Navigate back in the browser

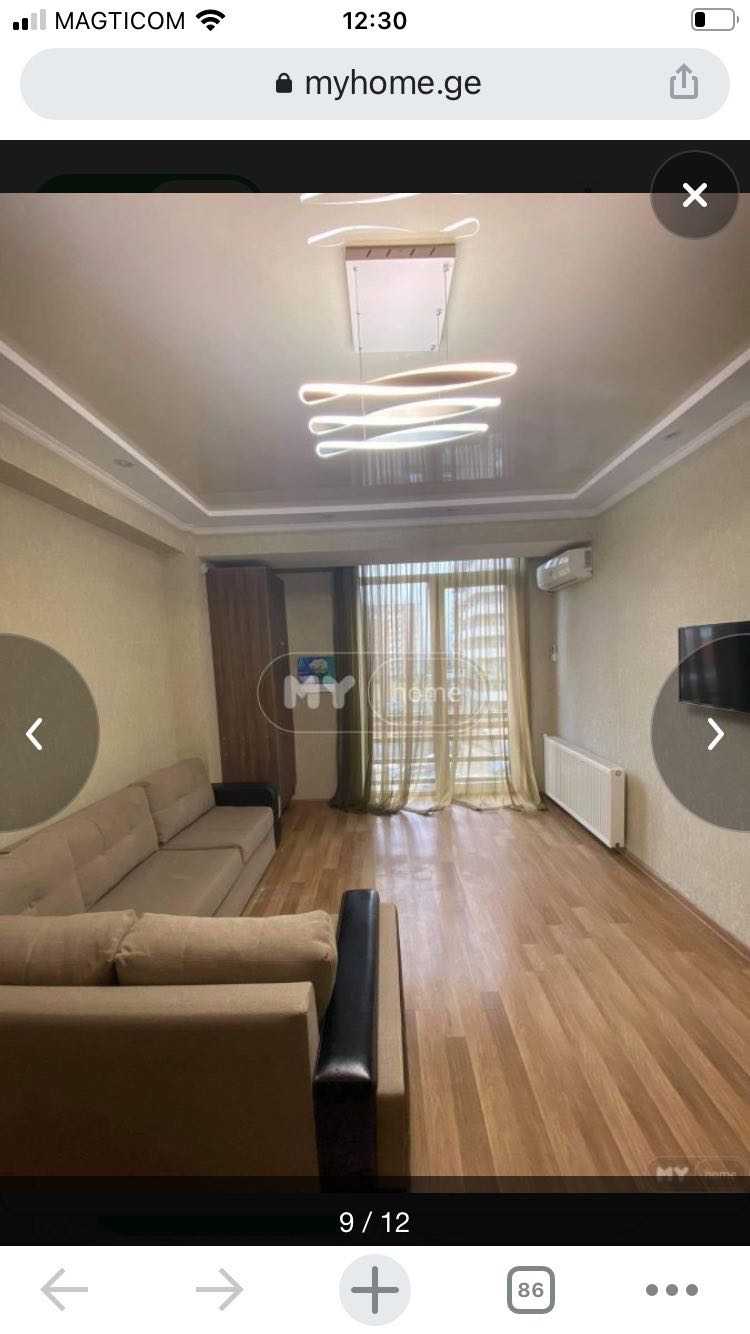[x=64, y=1290]
